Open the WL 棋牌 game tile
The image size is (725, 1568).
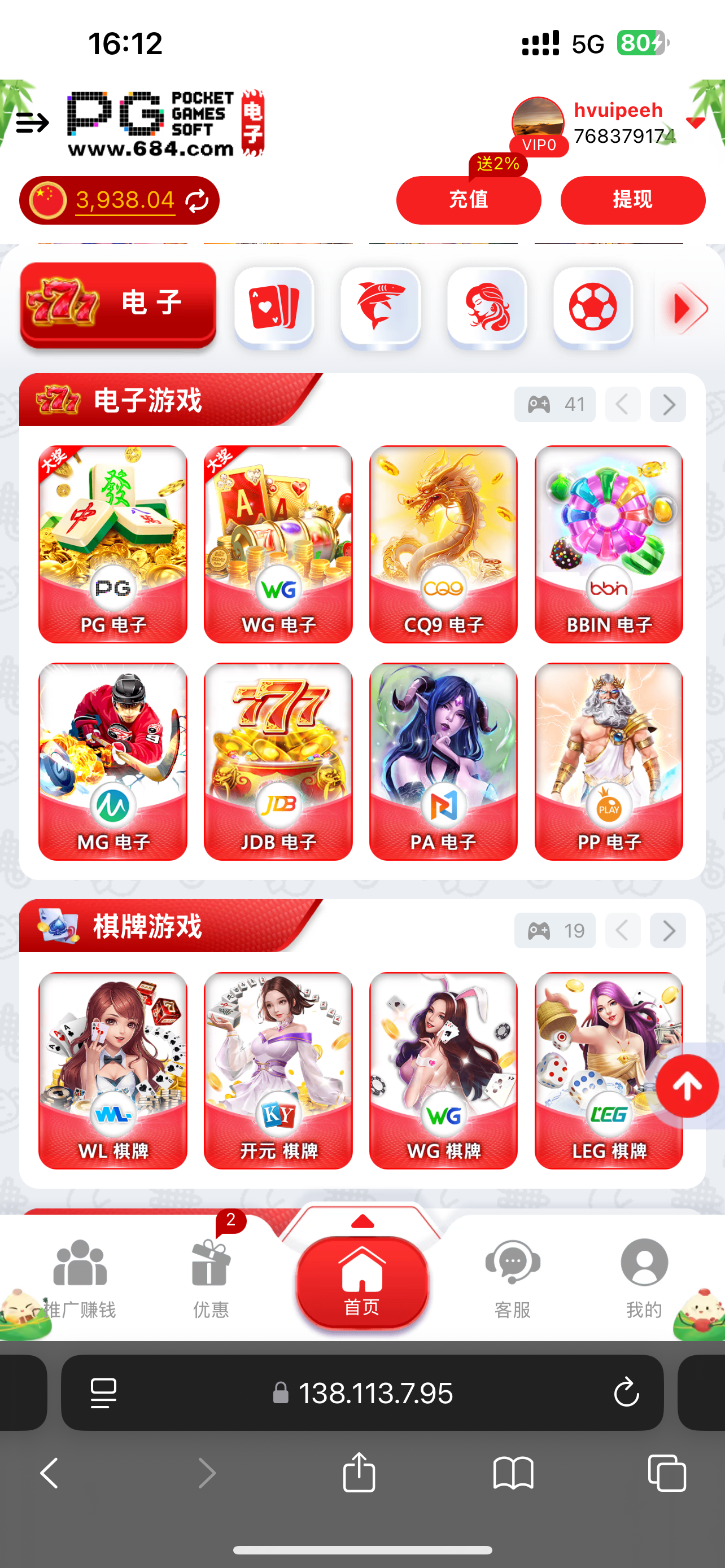(x=112, y=1070)
